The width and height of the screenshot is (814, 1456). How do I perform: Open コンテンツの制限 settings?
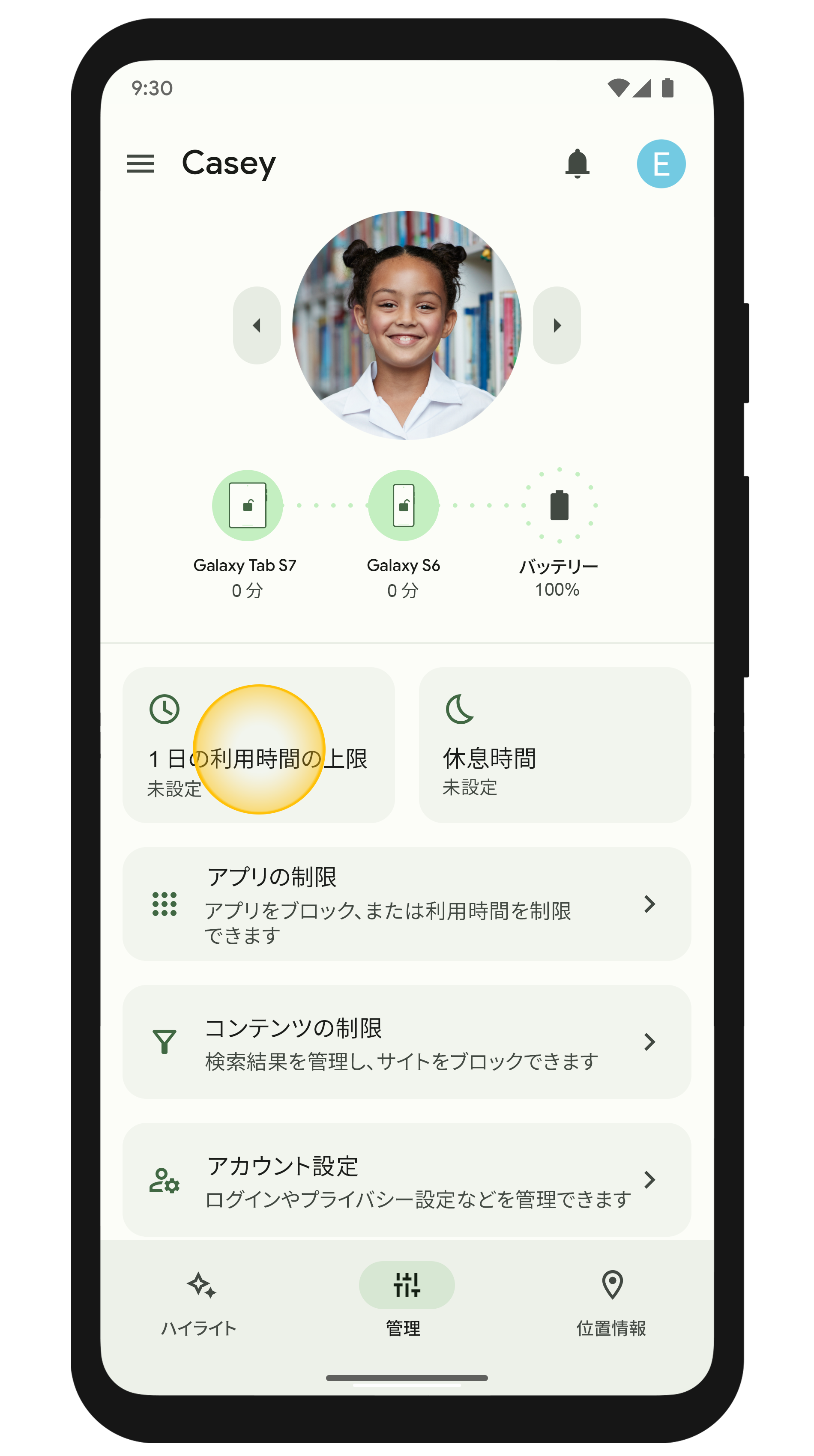[407, 1041]
